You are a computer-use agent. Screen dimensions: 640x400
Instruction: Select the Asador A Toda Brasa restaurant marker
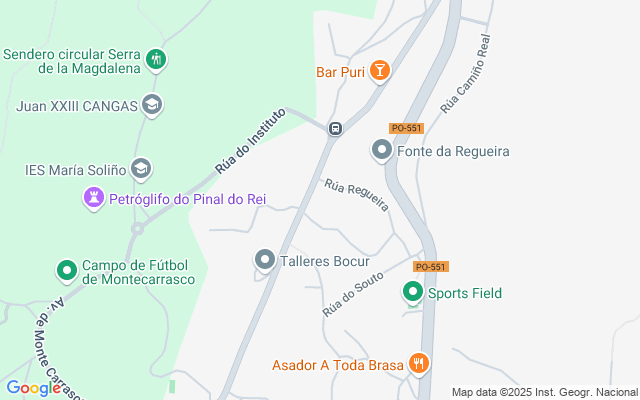pyautogui.click(x=421, y=364)
